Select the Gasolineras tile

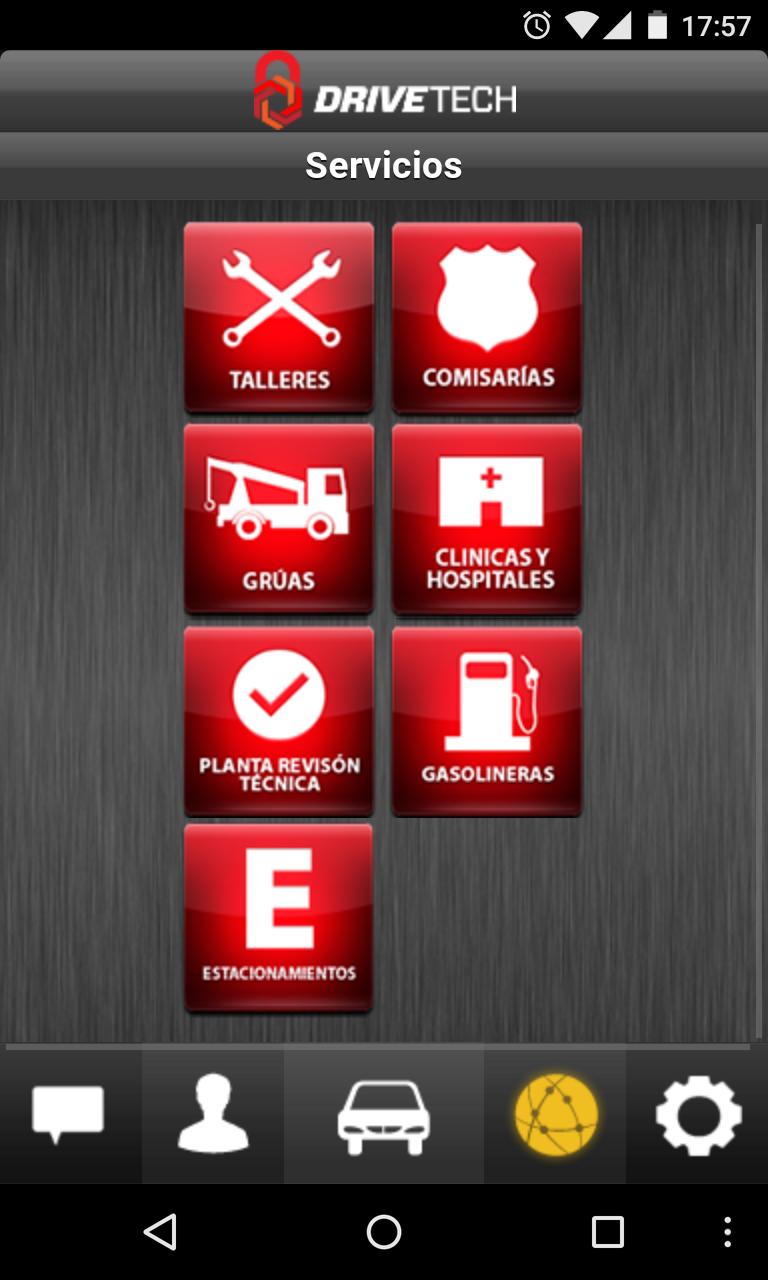487,720
